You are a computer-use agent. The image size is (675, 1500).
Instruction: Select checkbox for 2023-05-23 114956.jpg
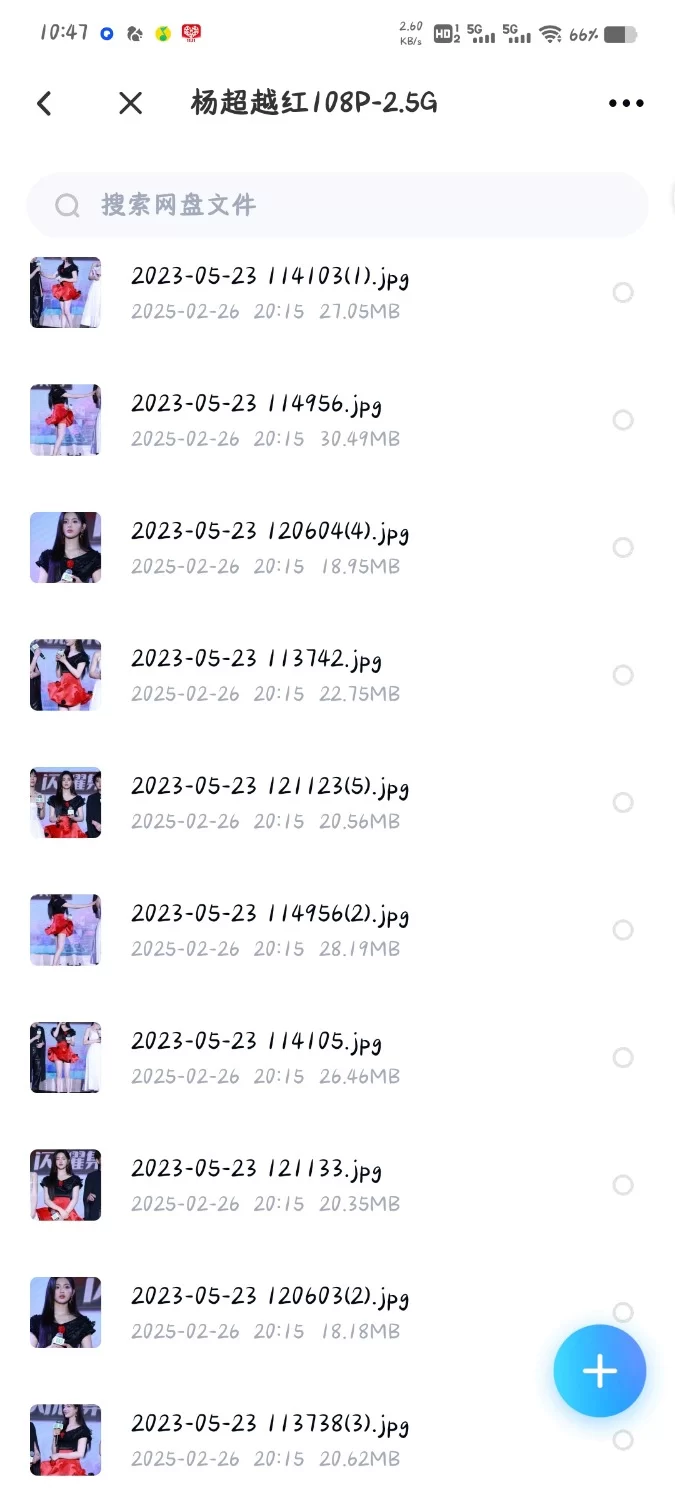(x=623, y=420)
